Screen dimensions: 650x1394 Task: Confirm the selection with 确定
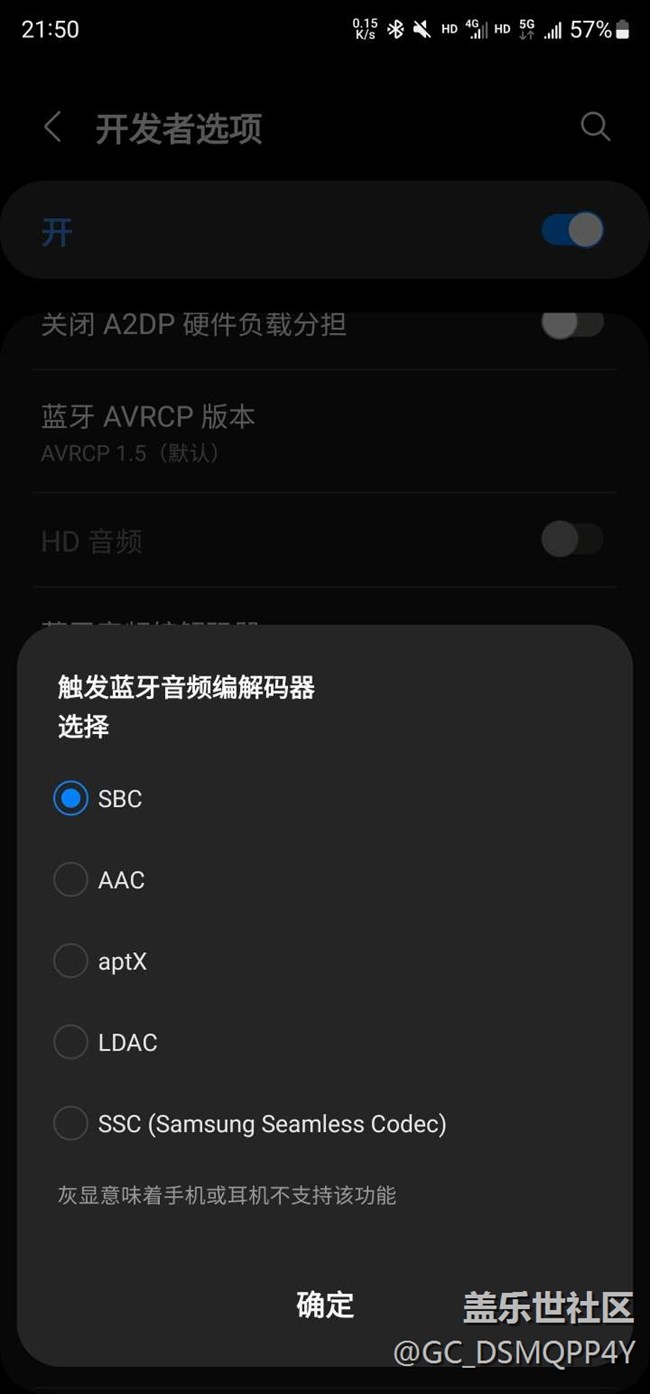(325, 1305)
